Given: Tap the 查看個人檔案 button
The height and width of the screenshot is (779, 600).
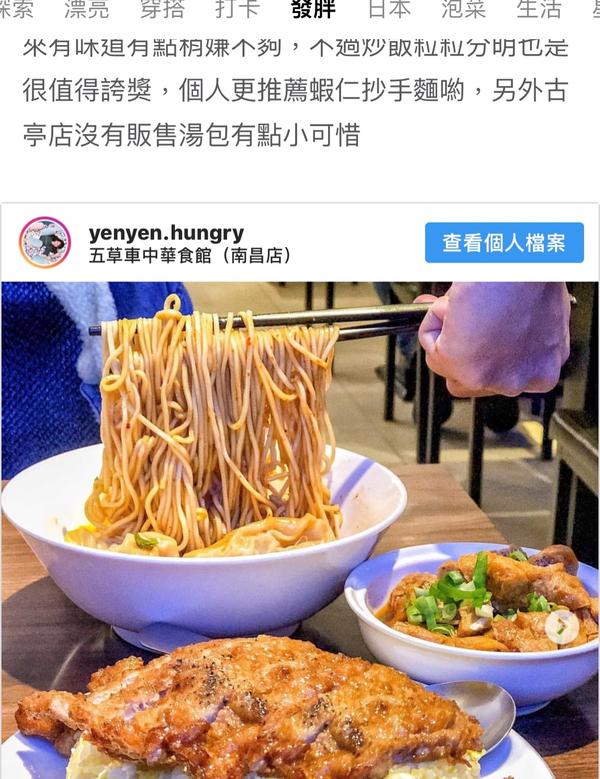Looking at the screenshot, I should [x=504, y=243].
